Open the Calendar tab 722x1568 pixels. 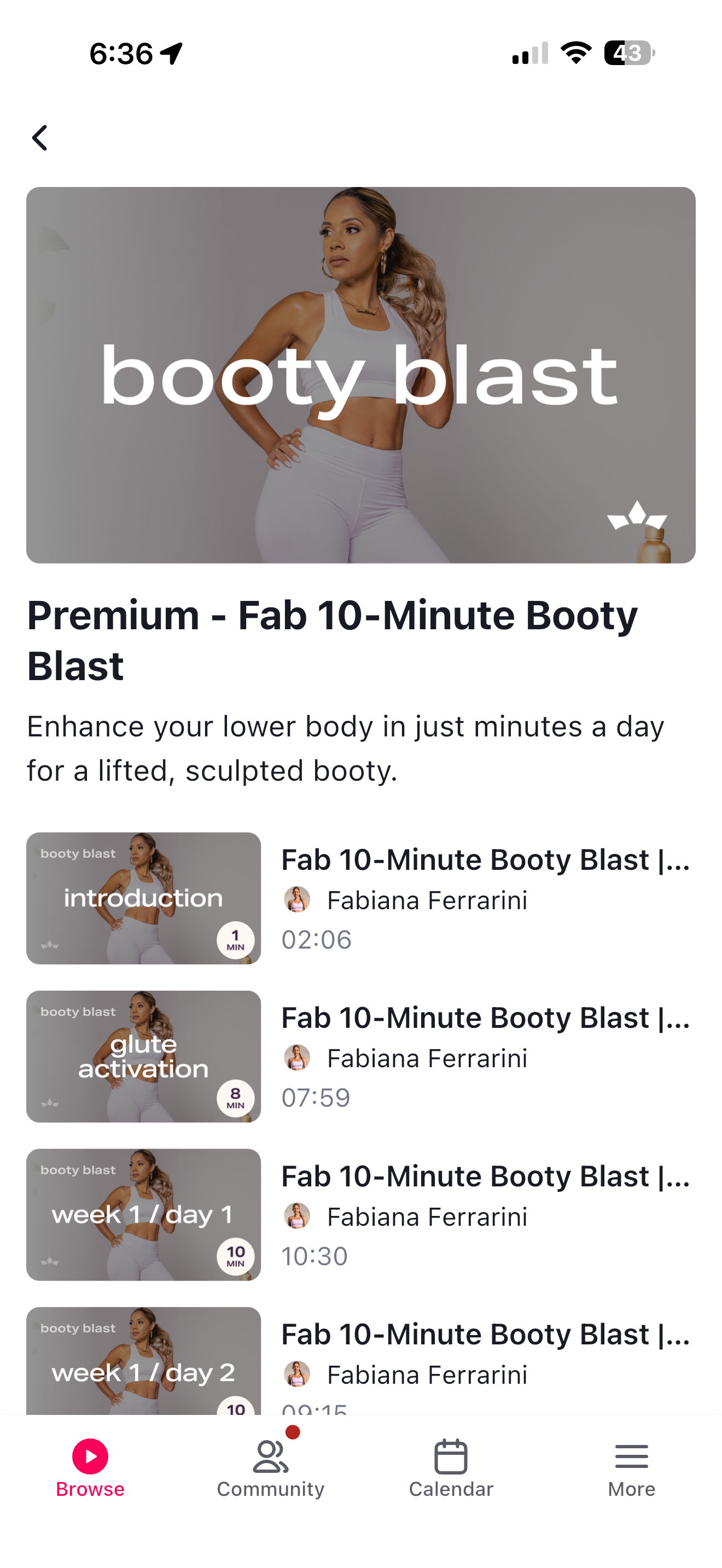coord(451,1468)
